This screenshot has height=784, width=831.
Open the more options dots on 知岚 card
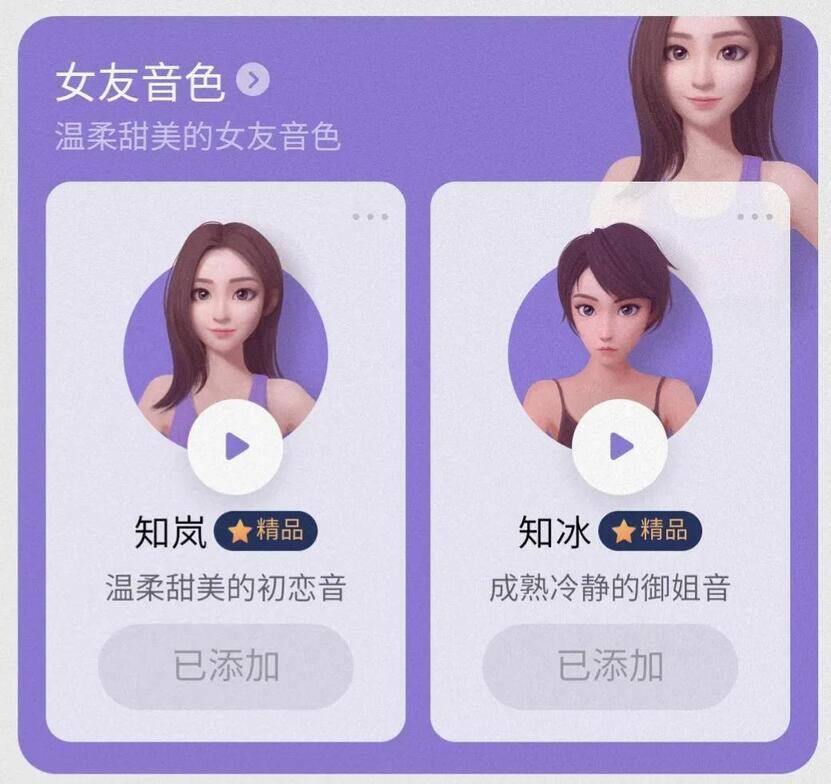point(370,216)
